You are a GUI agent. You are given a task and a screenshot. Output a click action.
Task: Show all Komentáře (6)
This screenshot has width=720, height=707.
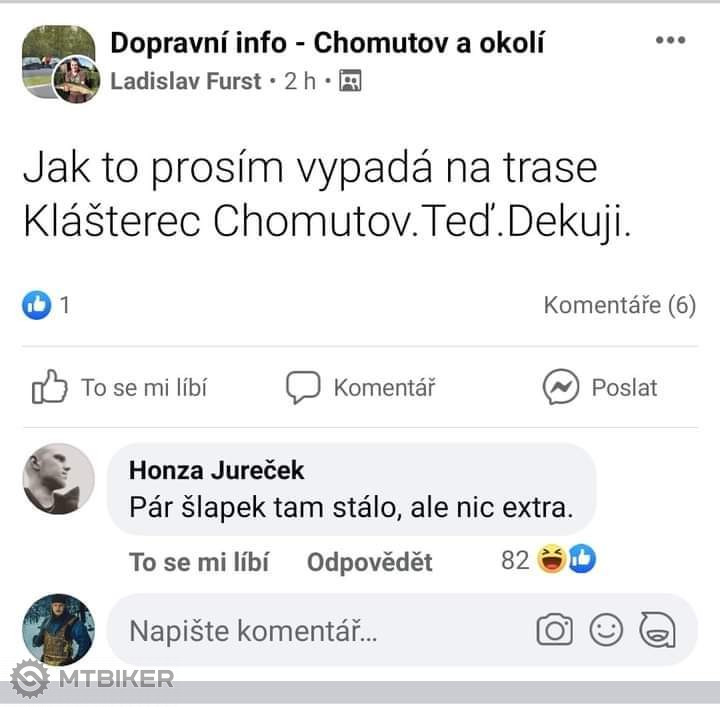coord(619,305)
